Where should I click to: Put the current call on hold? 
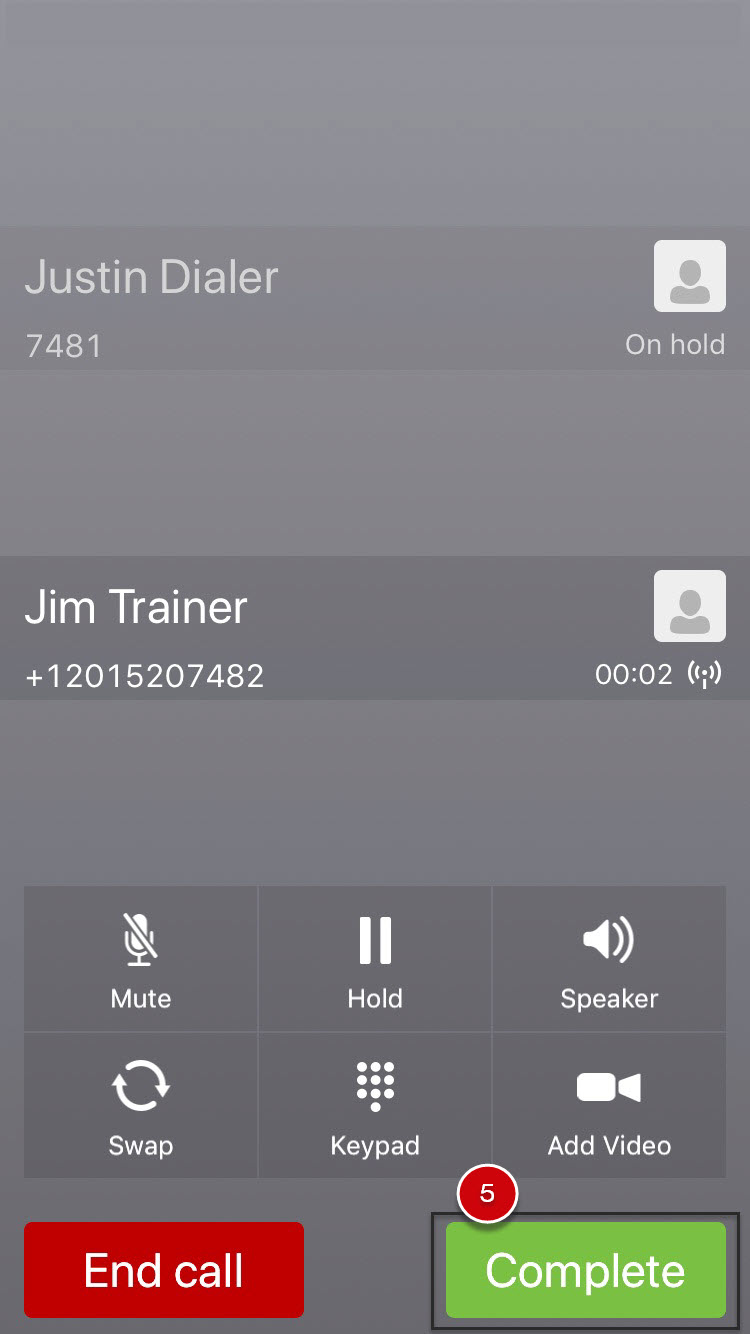click(375, 959)
